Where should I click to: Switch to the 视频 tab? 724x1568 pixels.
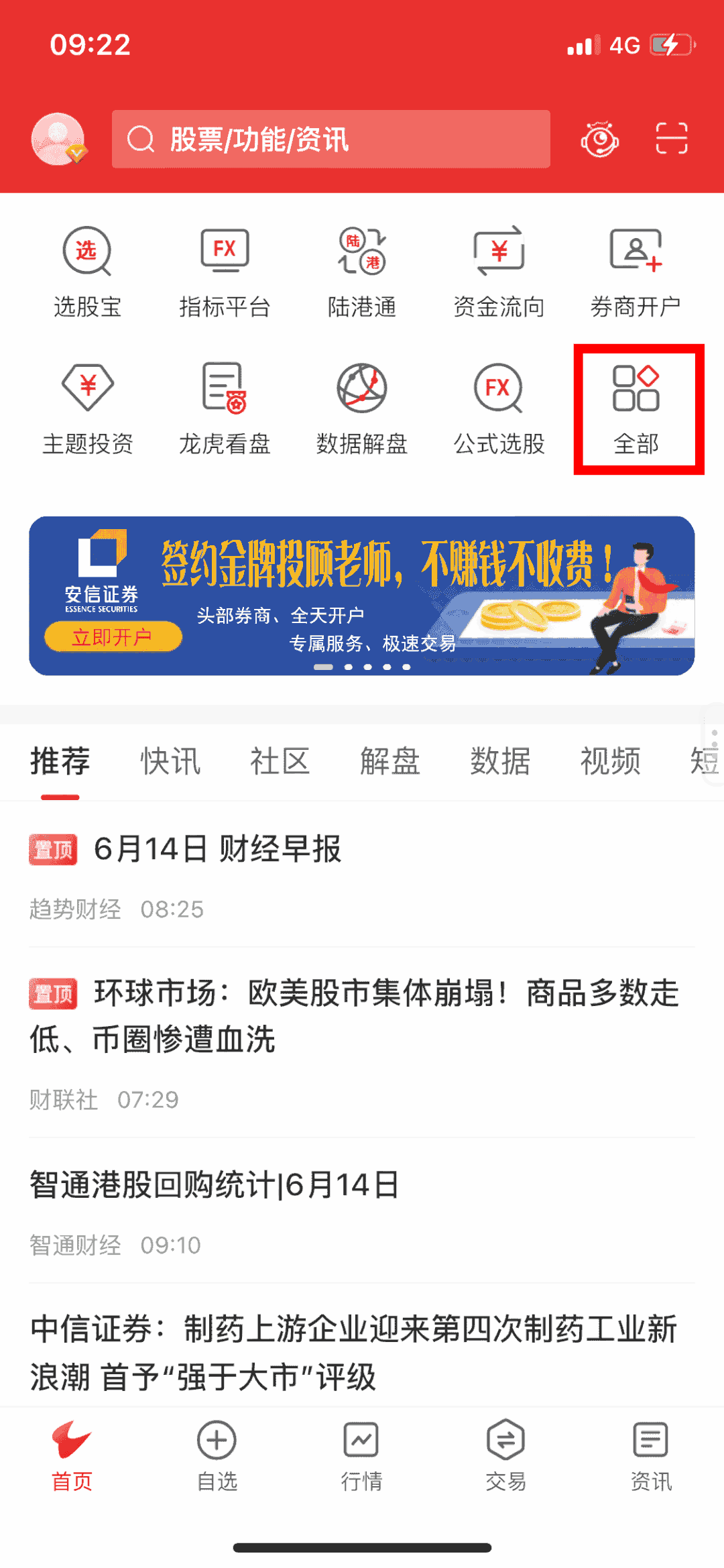(610, 761)
